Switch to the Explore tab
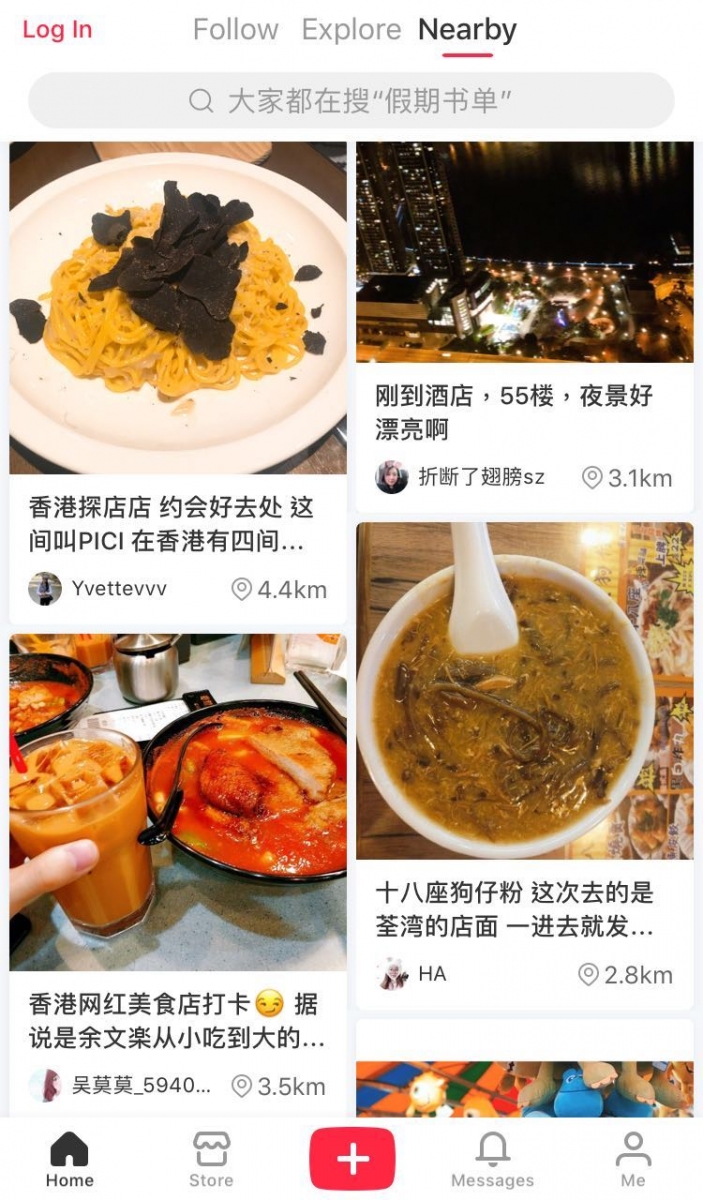Viewport: 703px width, 1200px height. [x=351, y=30]
